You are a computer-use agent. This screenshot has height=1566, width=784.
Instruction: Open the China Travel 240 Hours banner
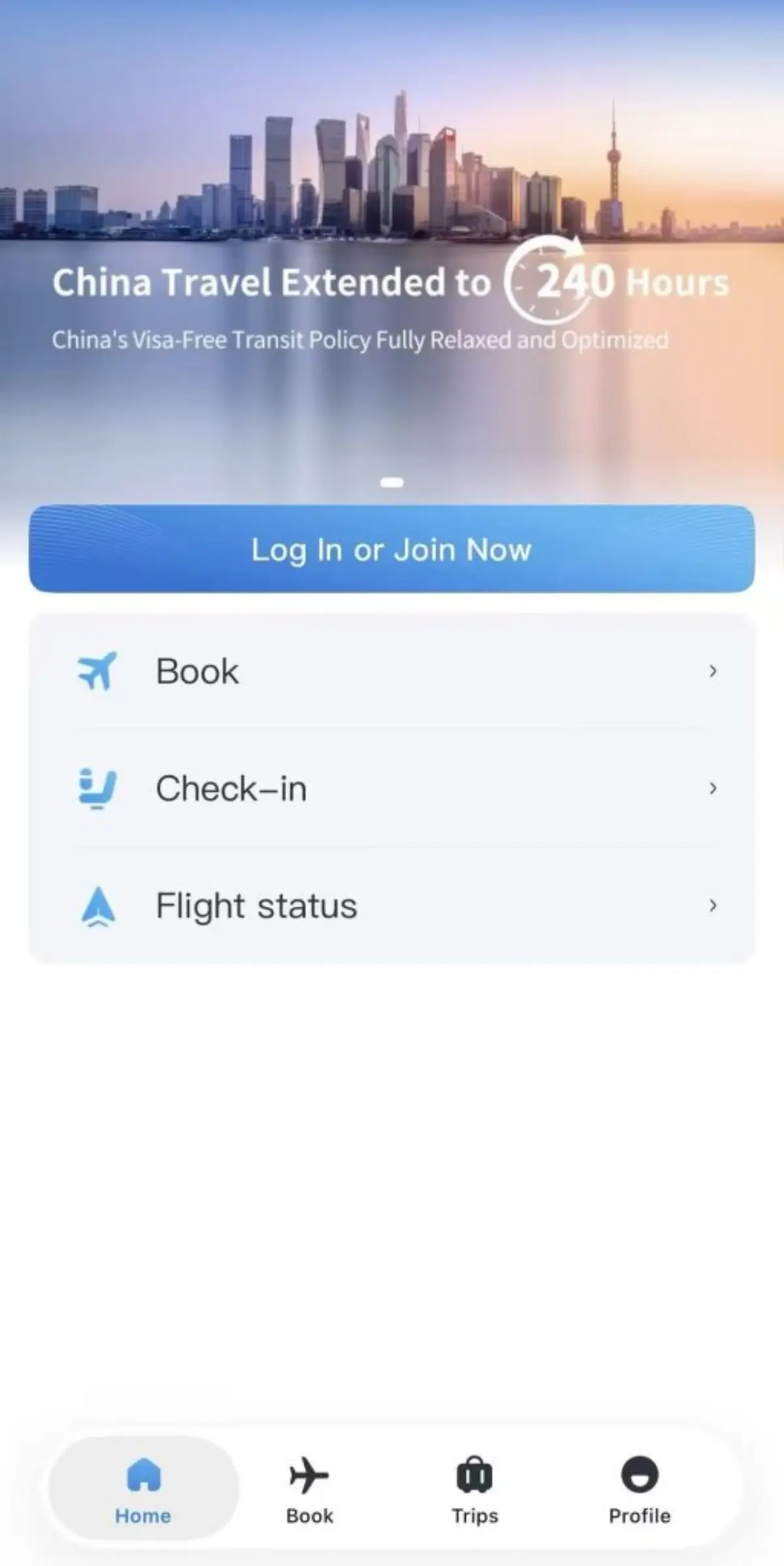[392, 248]
